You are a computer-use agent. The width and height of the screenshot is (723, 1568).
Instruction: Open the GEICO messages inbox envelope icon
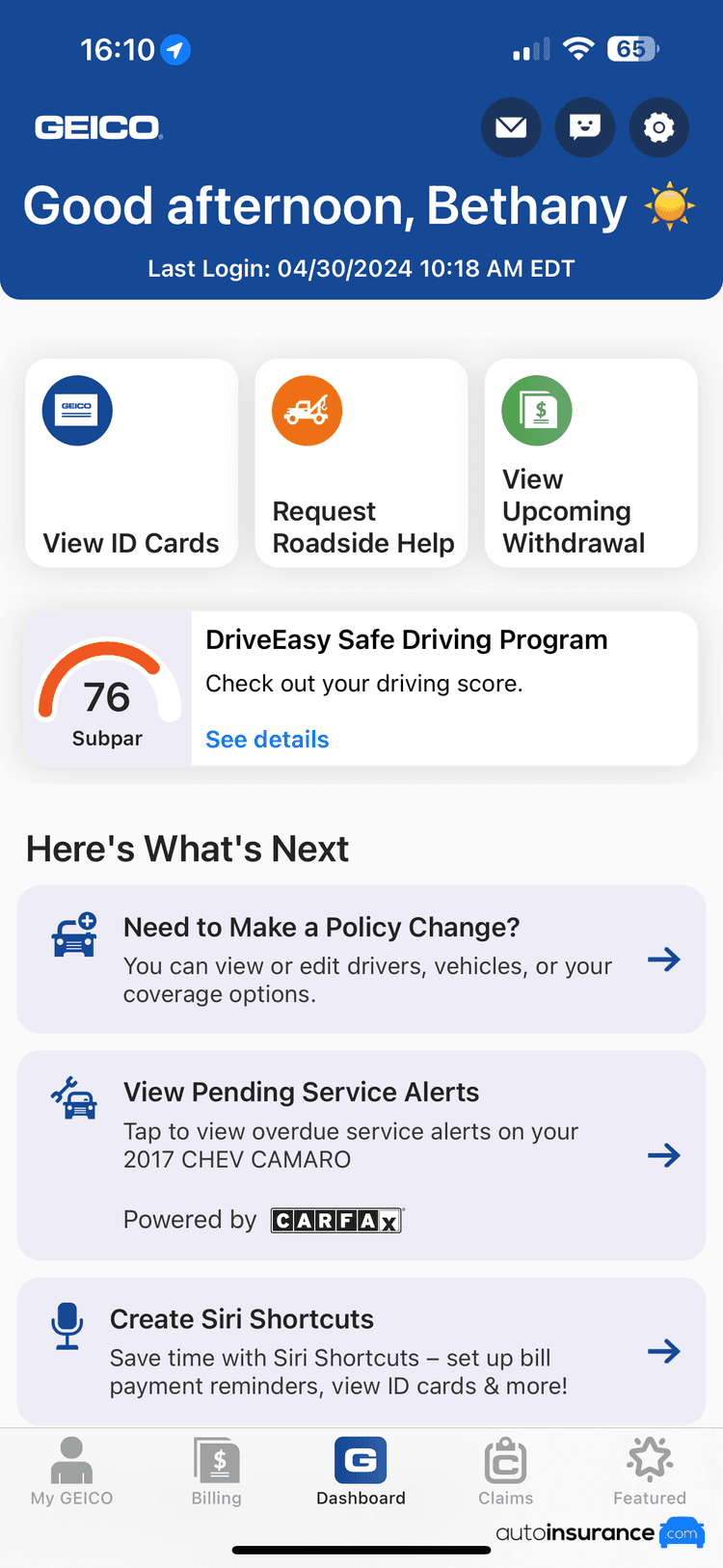point(511,127)
